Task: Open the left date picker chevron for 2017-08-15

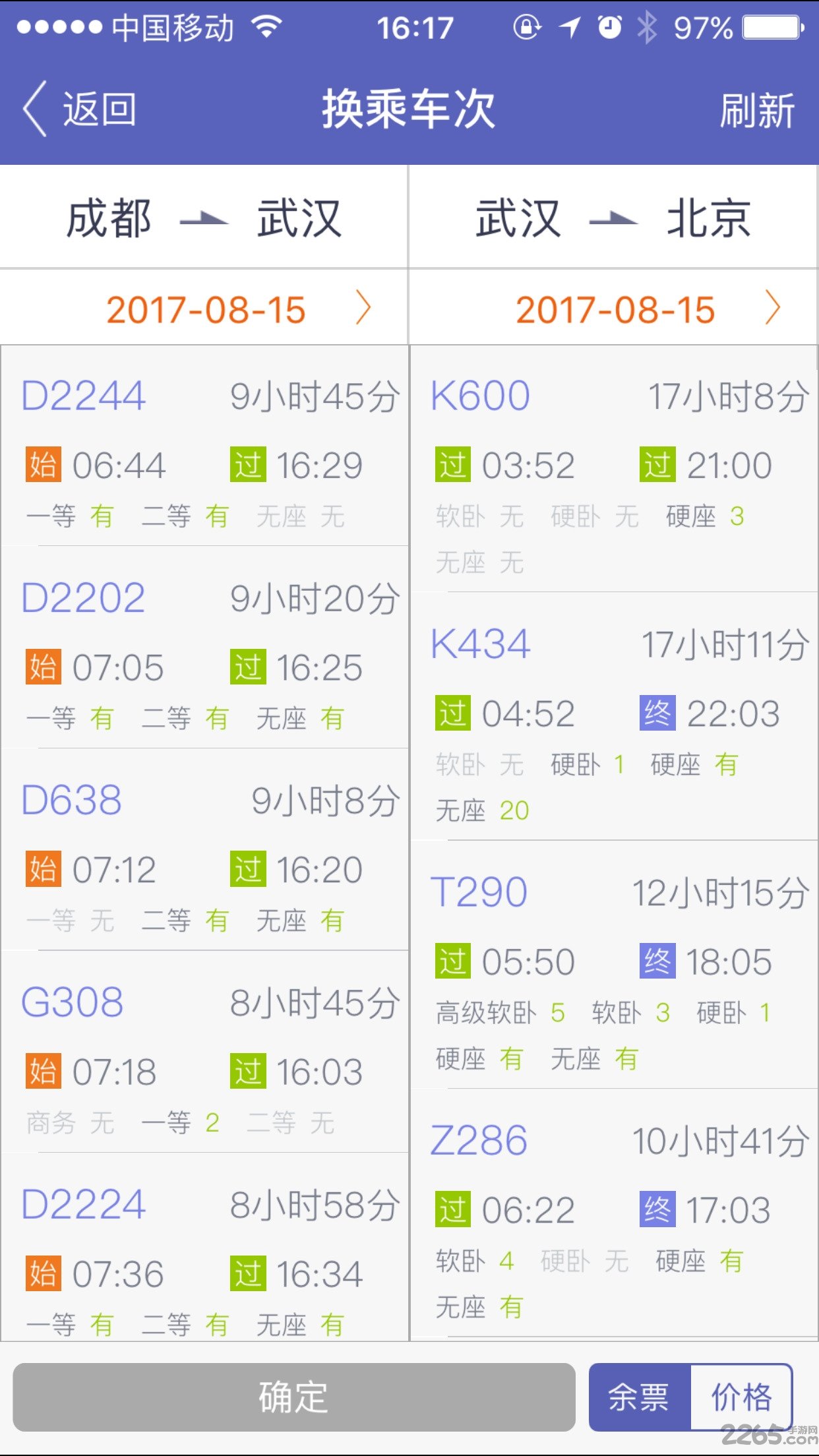Action: click(x=363, y=309)
